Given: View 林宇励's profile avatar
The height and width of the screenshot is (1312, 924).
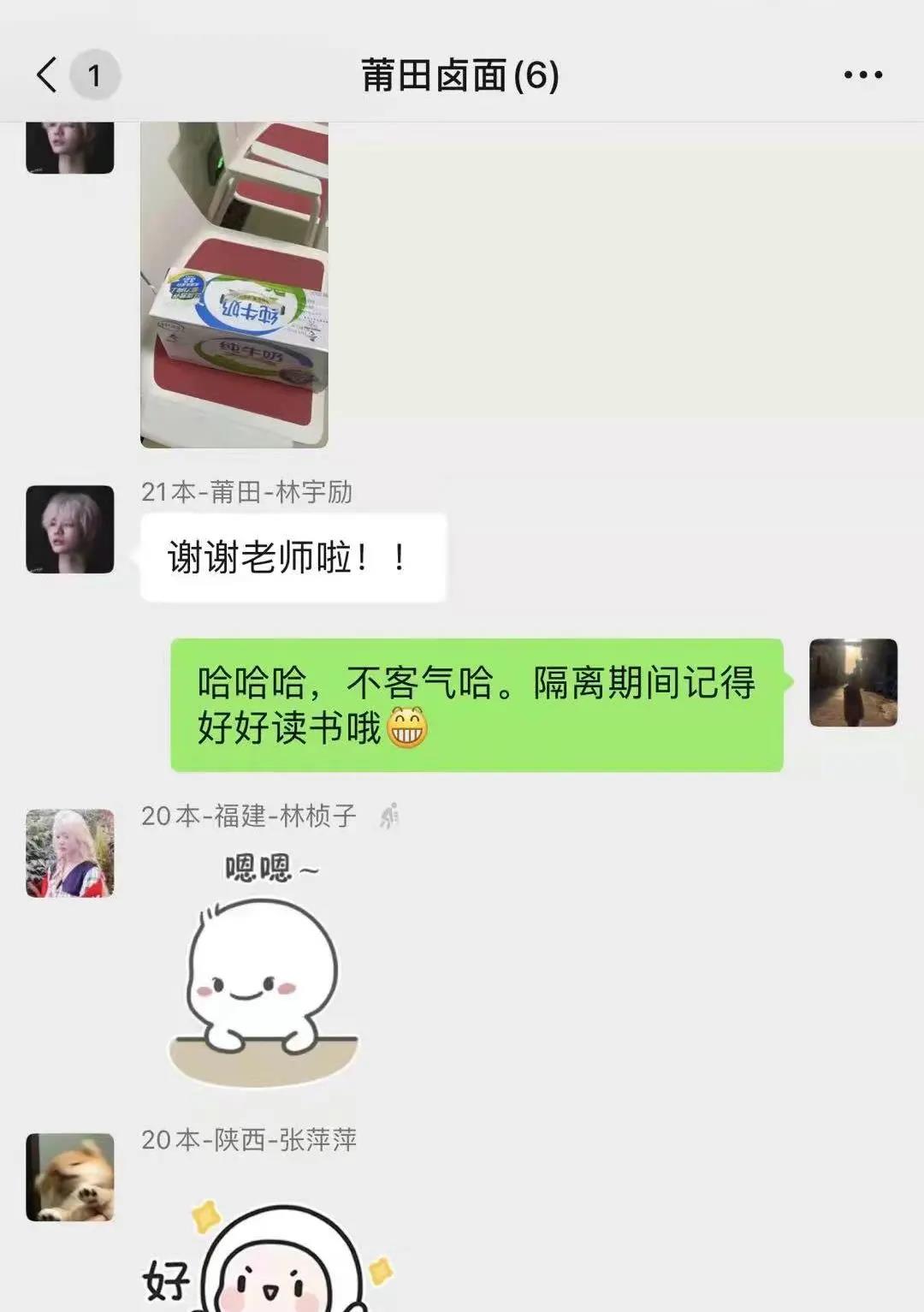Looking at the screenshot, I should (70, 529).
